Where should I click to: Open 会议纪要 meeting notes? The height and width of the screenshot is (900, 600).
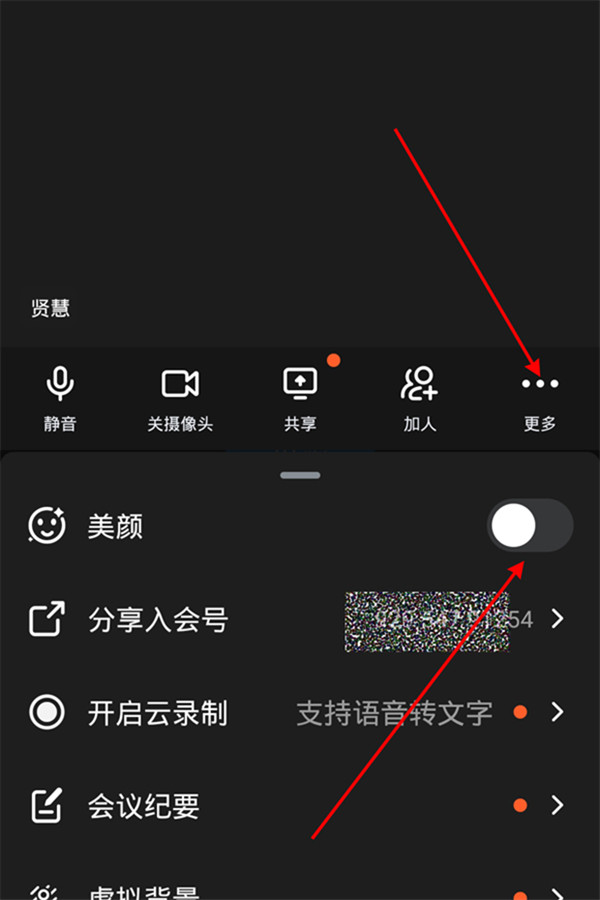coord(300,805)
